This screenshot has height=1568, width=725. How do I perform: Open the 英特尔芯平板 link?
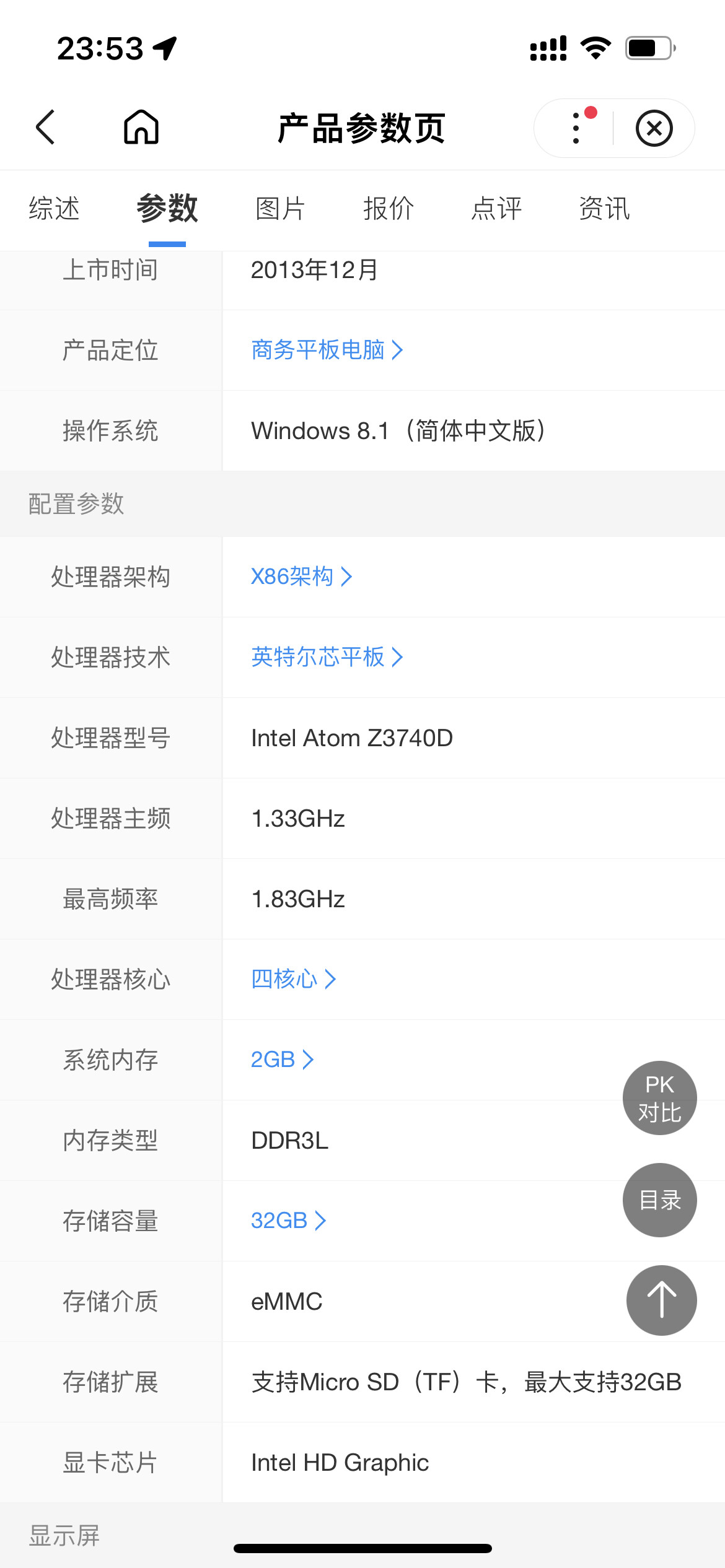point(327,658)
